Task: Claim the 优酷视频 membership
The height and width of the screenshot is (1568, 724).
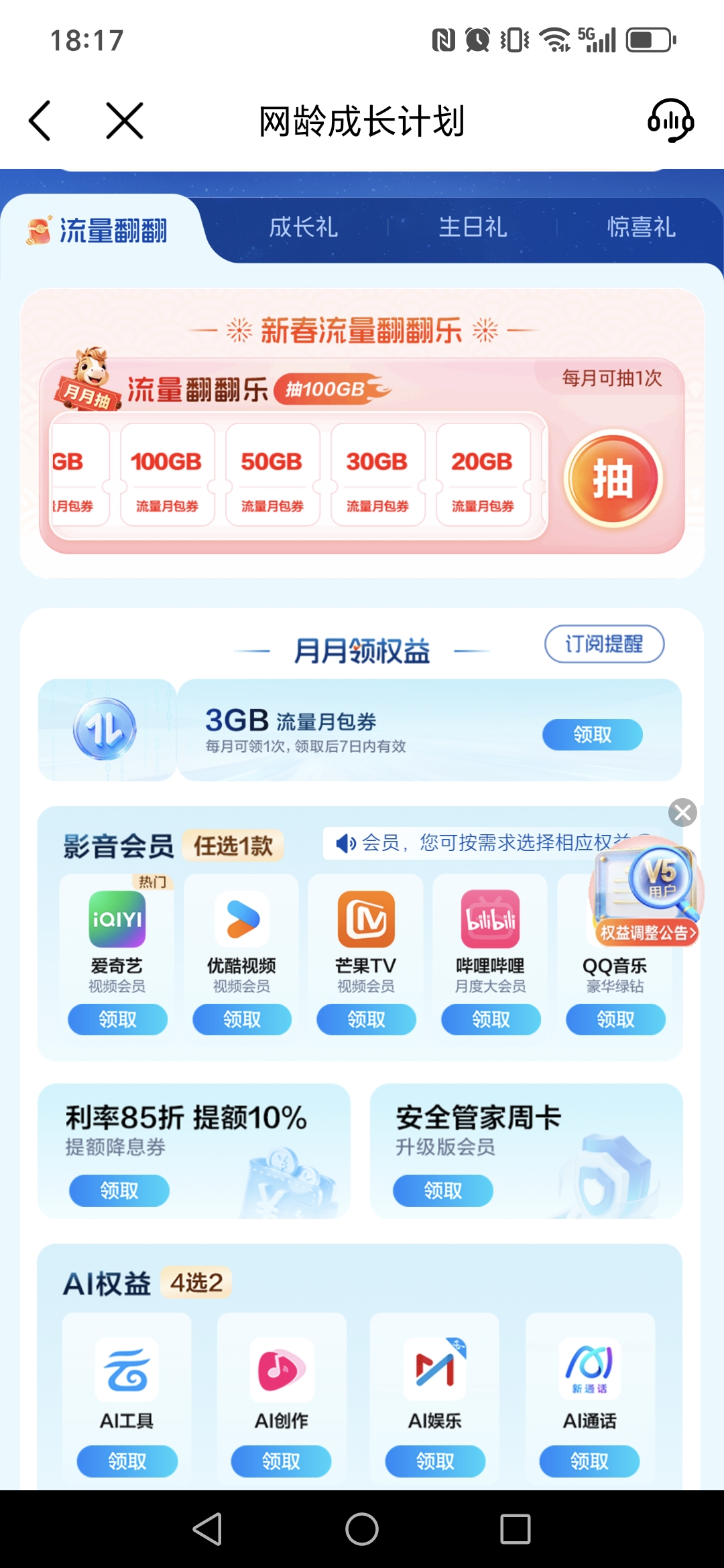Action: [241, 1019]
